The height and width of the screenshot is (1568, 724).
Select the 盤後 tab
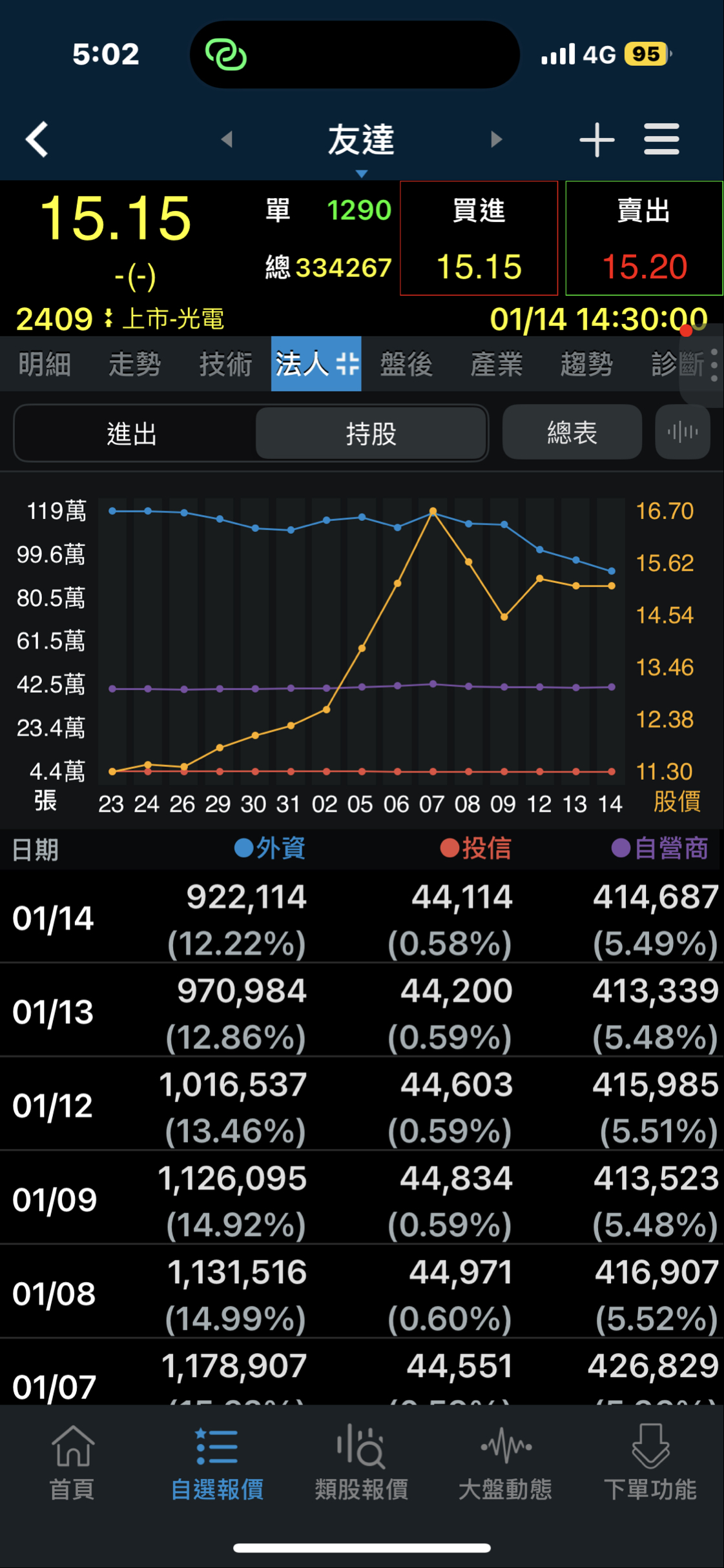(406, 364)
